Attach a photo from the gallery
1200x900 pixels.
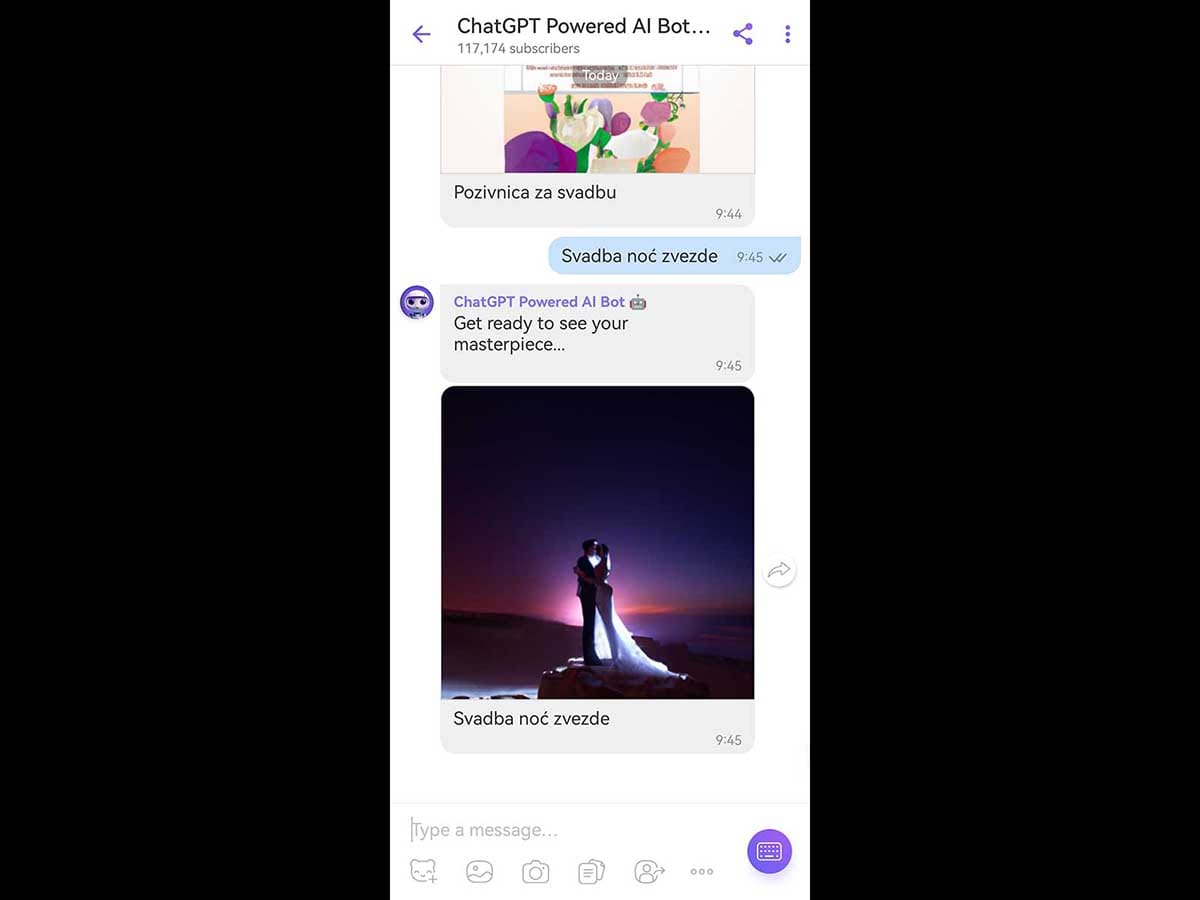(x=480, y=872)
